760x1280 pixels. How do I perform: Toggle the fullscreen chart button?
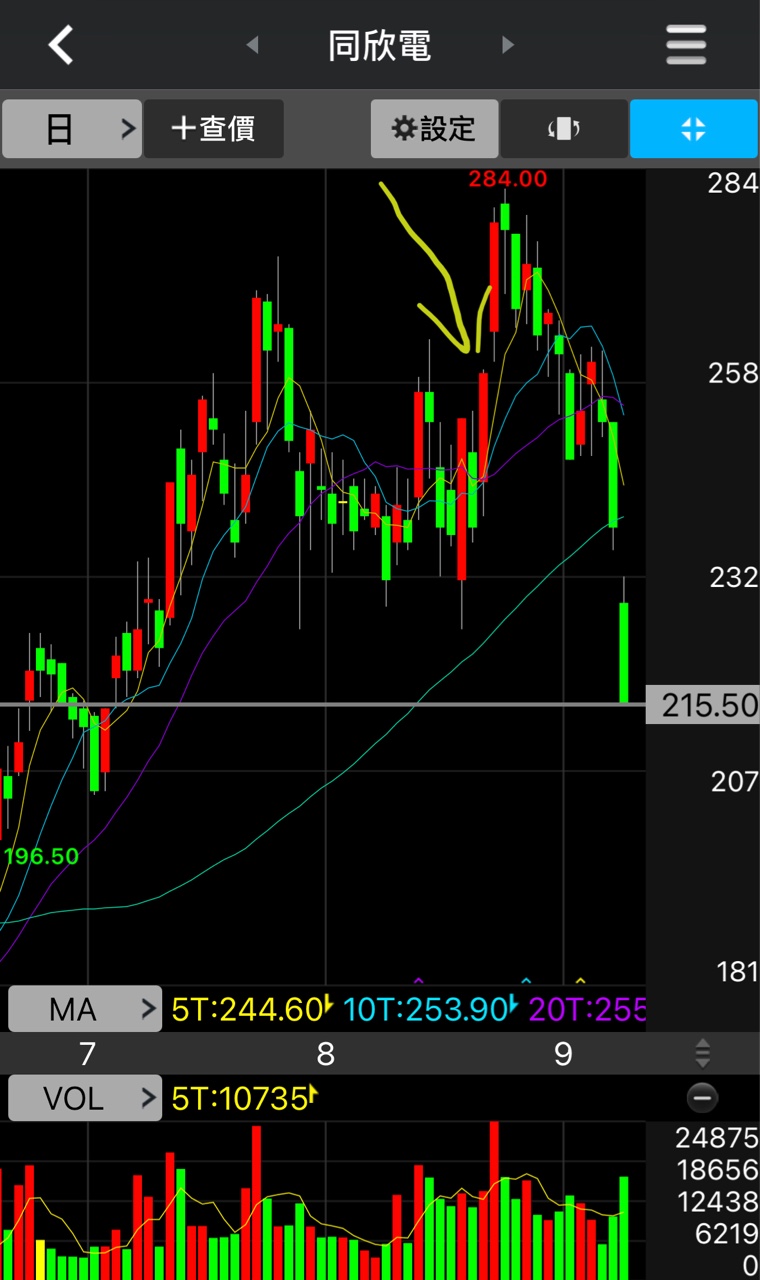click(x=693, y=129)
